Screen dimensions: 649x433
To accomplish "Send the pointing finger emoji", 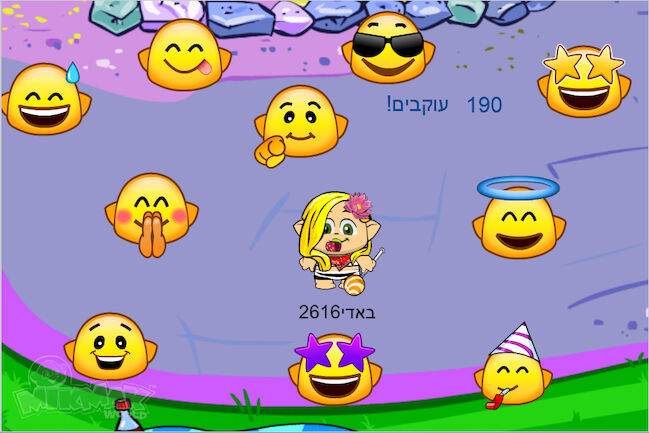I will (297, 125).
